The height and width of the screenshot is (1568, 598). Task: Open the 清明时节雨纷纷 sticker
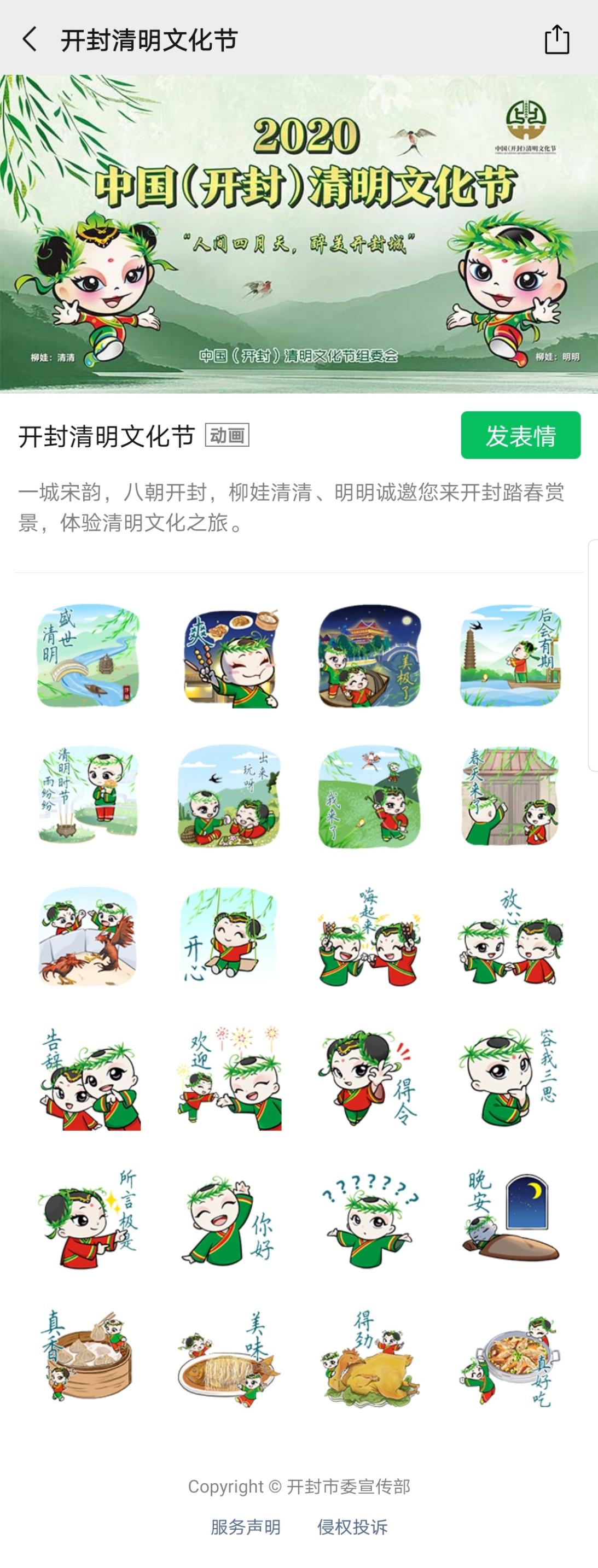[88, 796]
